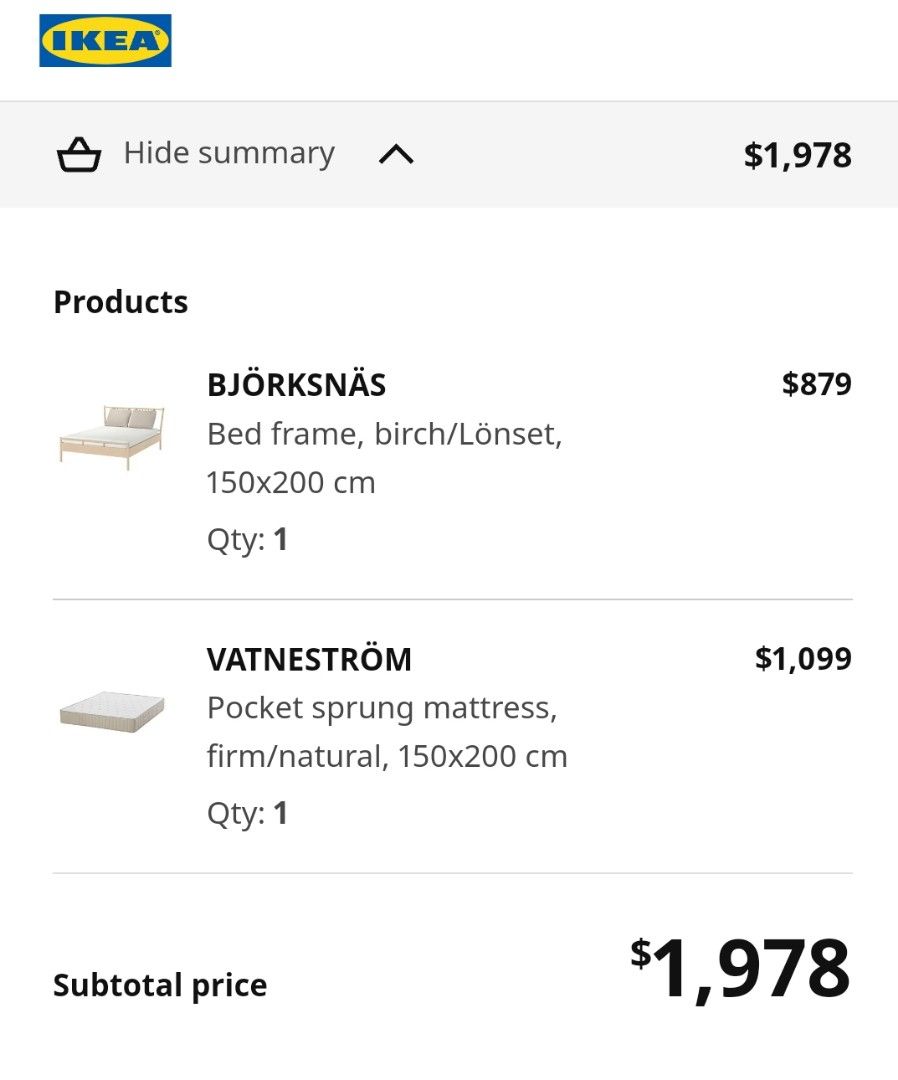Viewport: 898px width, 1080px height.
Task: Click the Hide summary label
Action: [229, 152]
